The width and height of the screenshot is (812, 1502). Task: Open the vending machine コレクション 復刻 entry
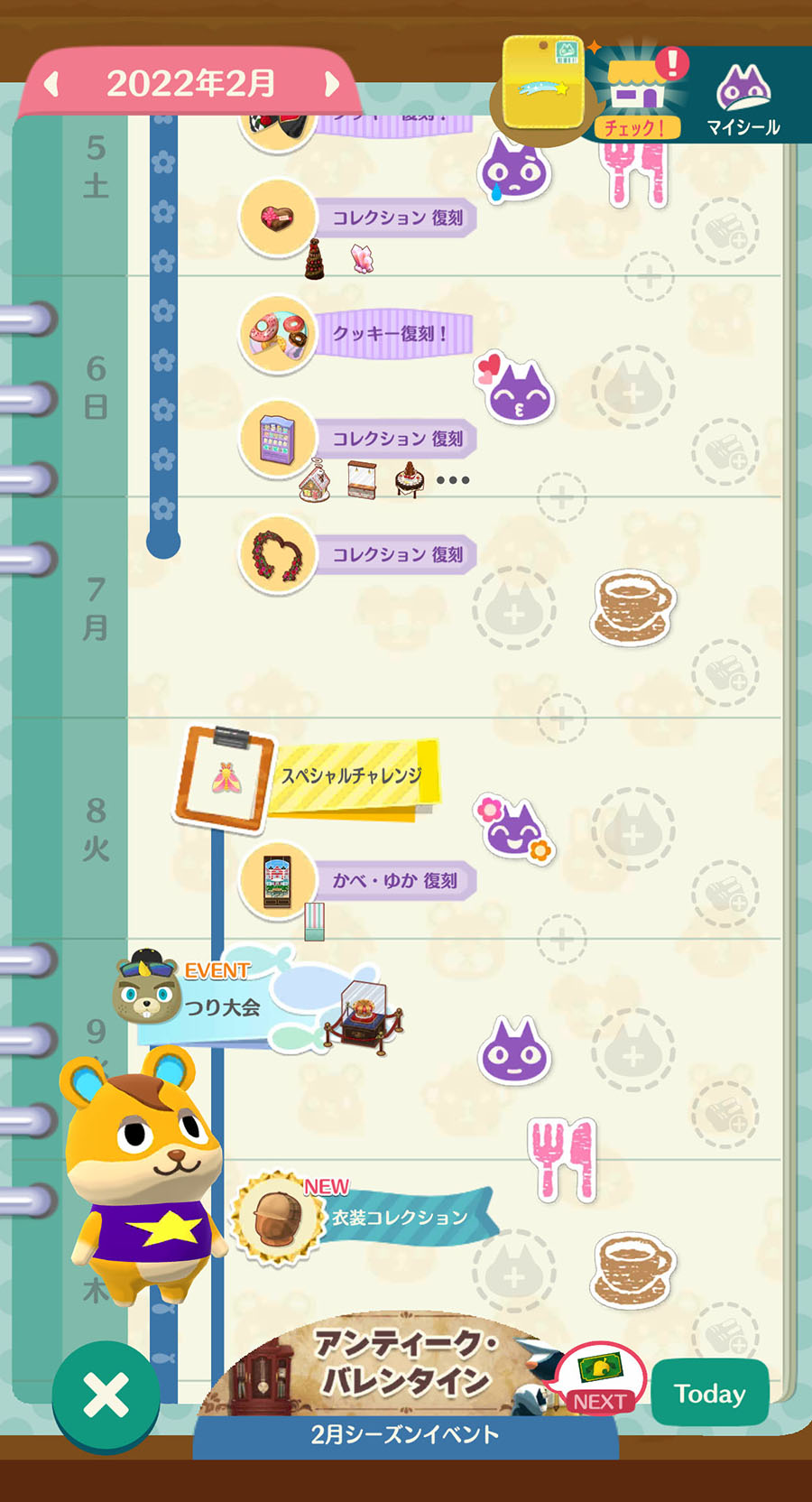pos(356,439)
